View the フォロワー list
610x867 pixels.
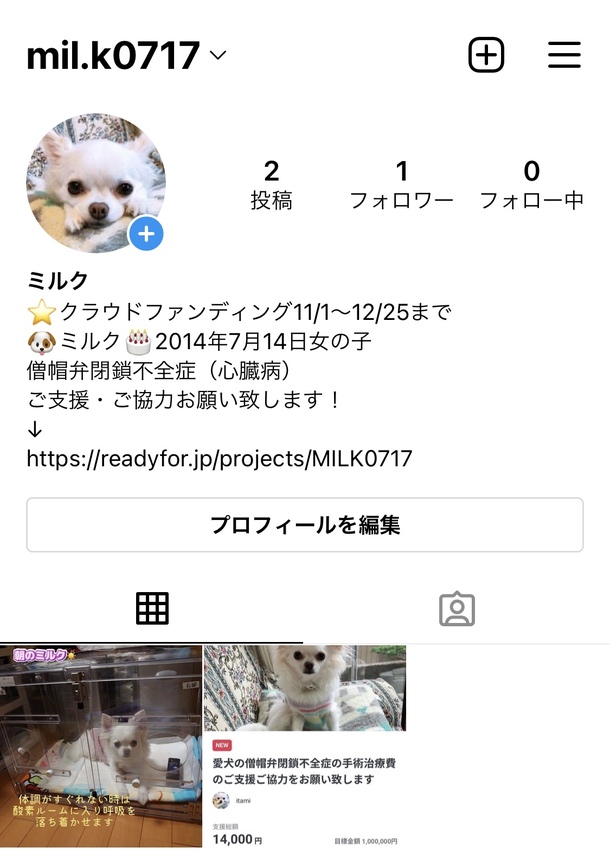point(401,185)
